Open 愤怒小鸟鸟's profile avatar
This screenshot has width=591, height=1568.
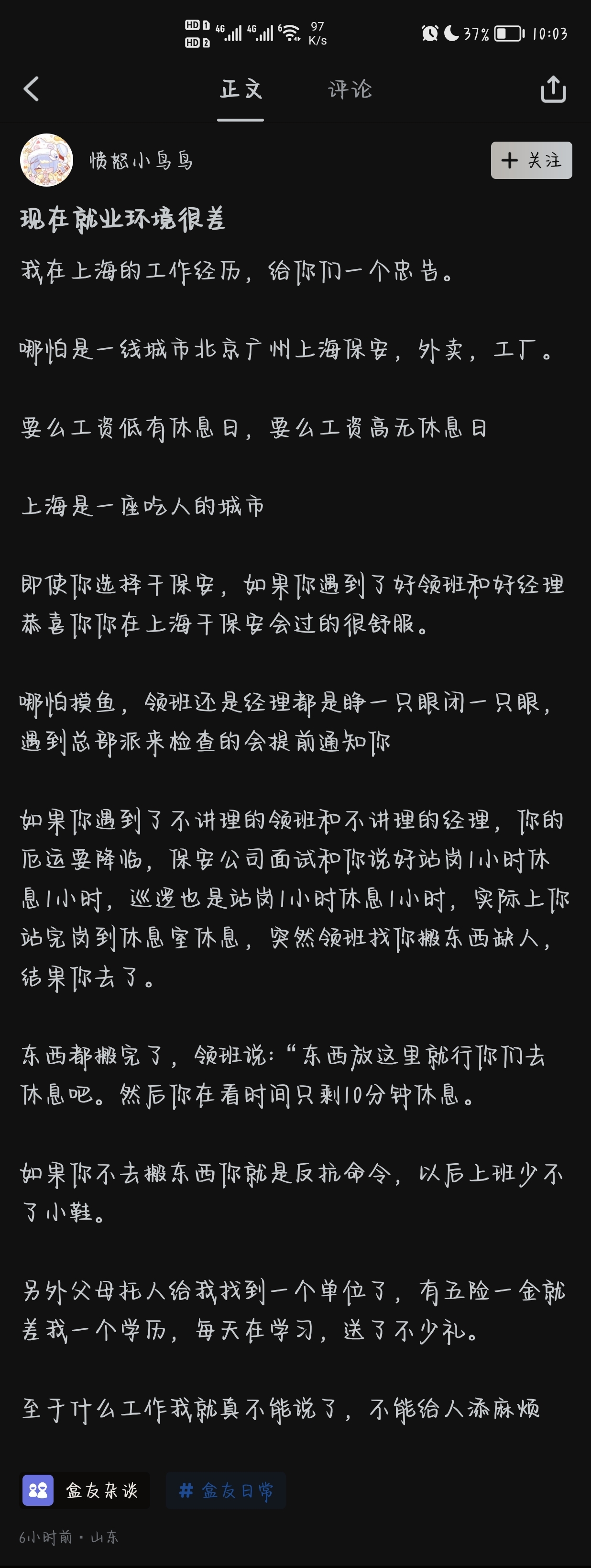[47, 160]
